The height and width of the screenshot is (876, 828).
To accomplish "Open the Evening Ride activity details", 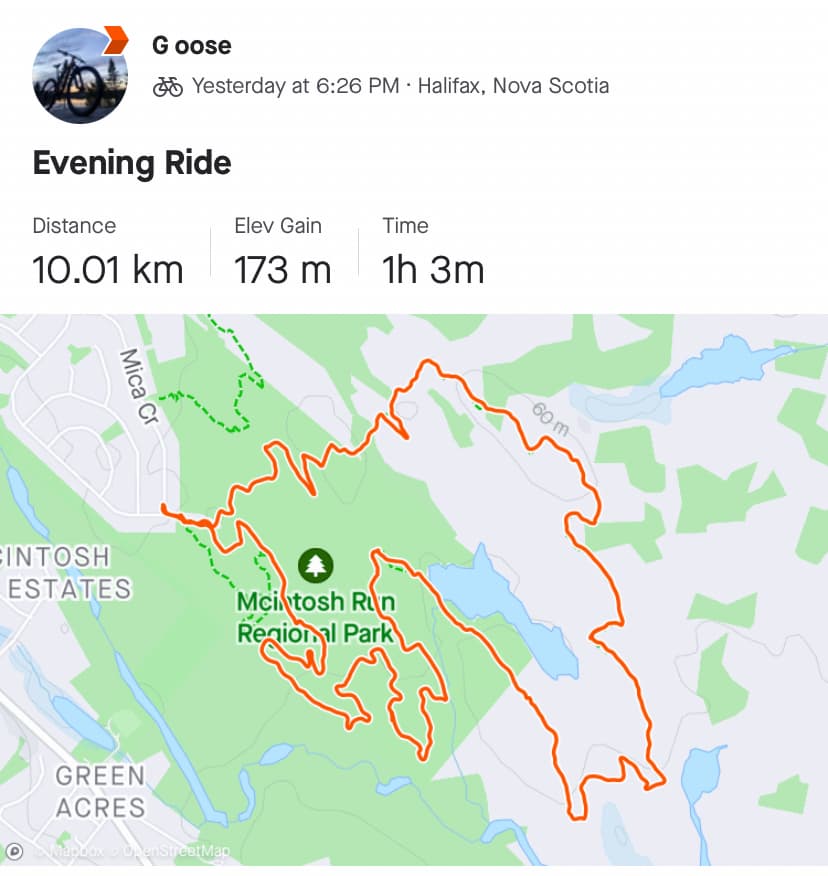I will pyautogui.click(x=132, y=163).
